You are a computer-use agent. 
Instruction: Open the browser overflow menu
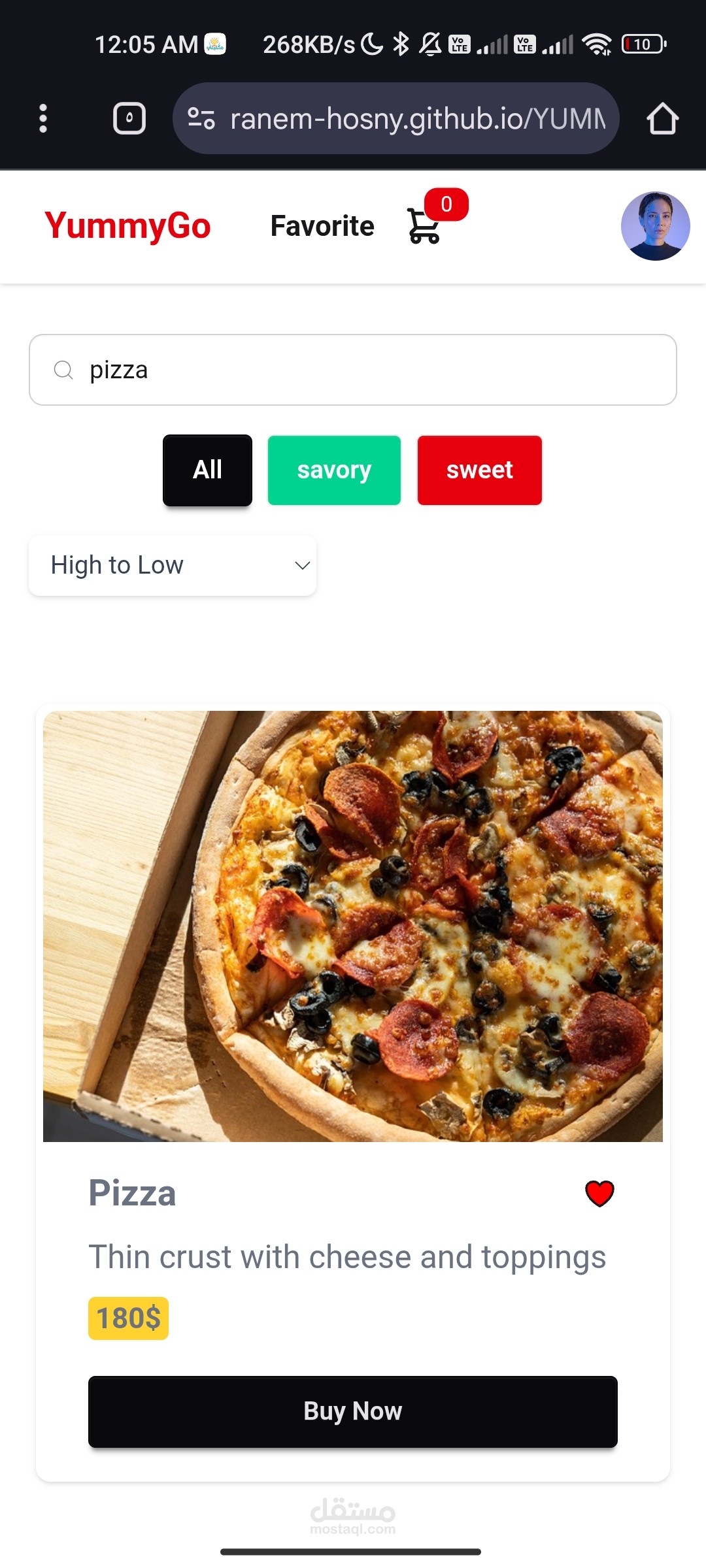(43, 118)
